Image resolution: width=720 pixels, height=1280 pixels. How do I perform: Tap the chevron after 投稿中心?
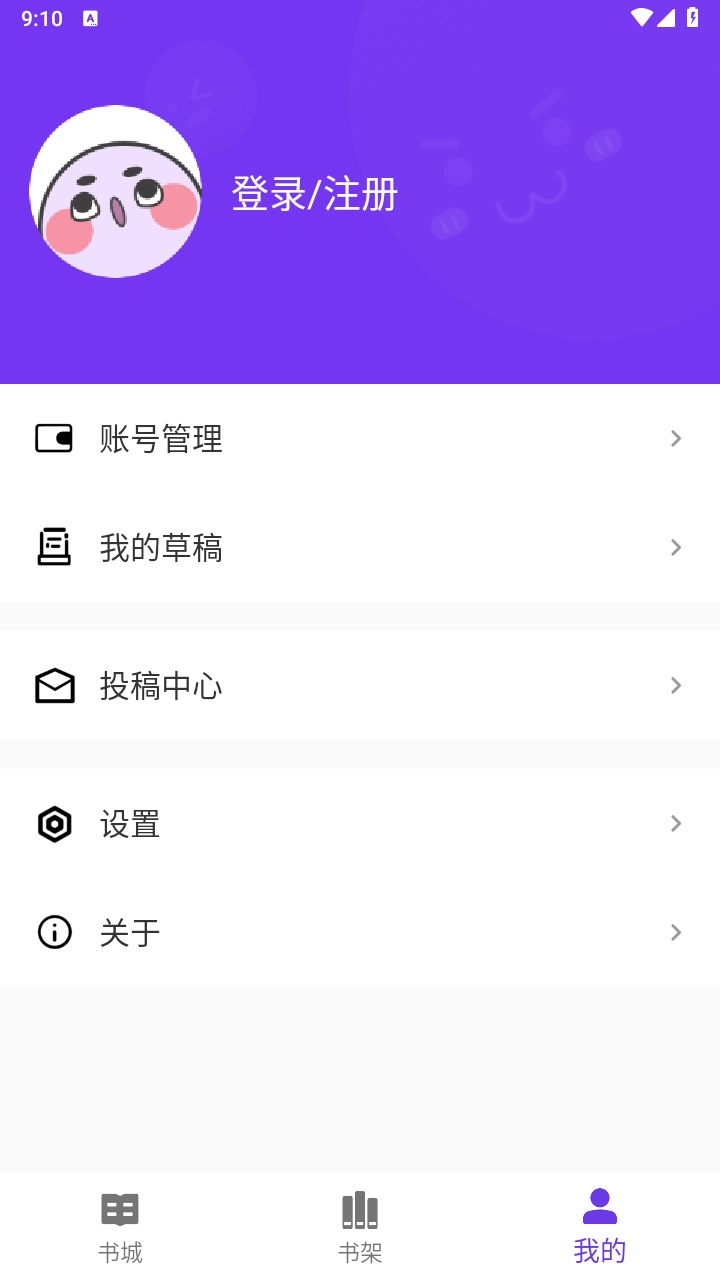pos(676,685)
